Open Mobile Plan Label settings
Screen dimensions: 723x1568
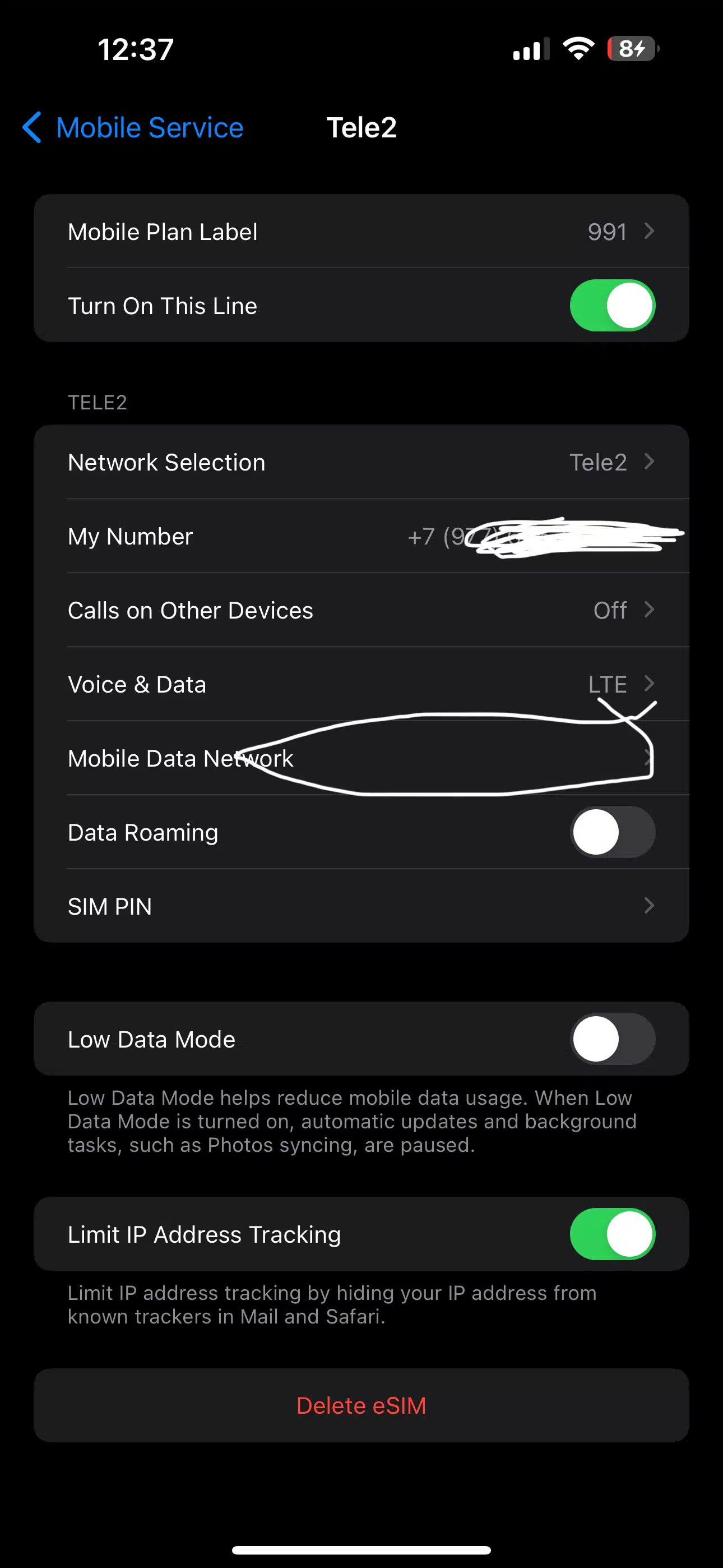(x=361, y=231)
